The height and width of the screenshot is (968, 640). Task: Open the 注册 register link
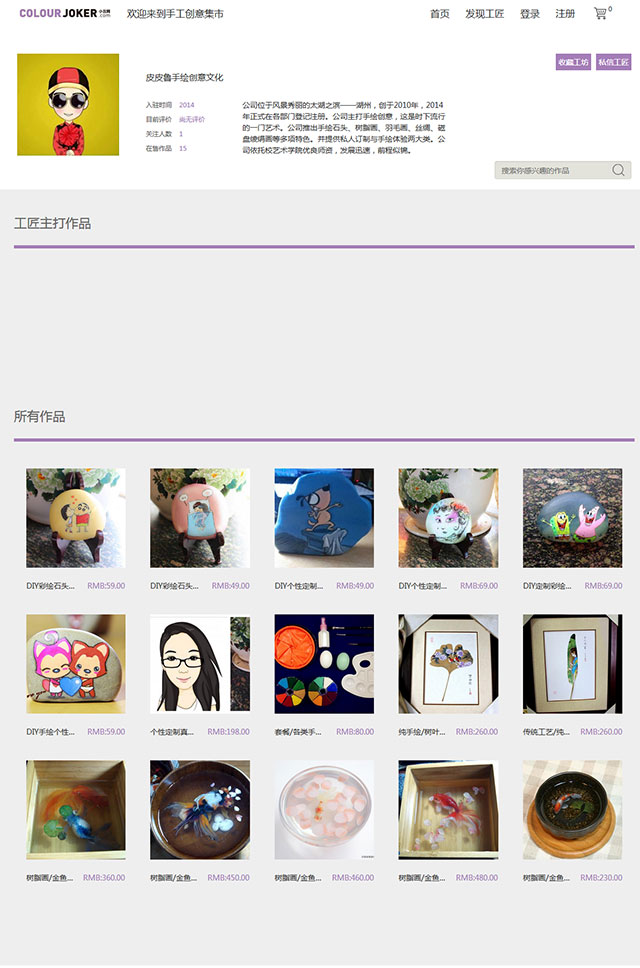(565, 14)
